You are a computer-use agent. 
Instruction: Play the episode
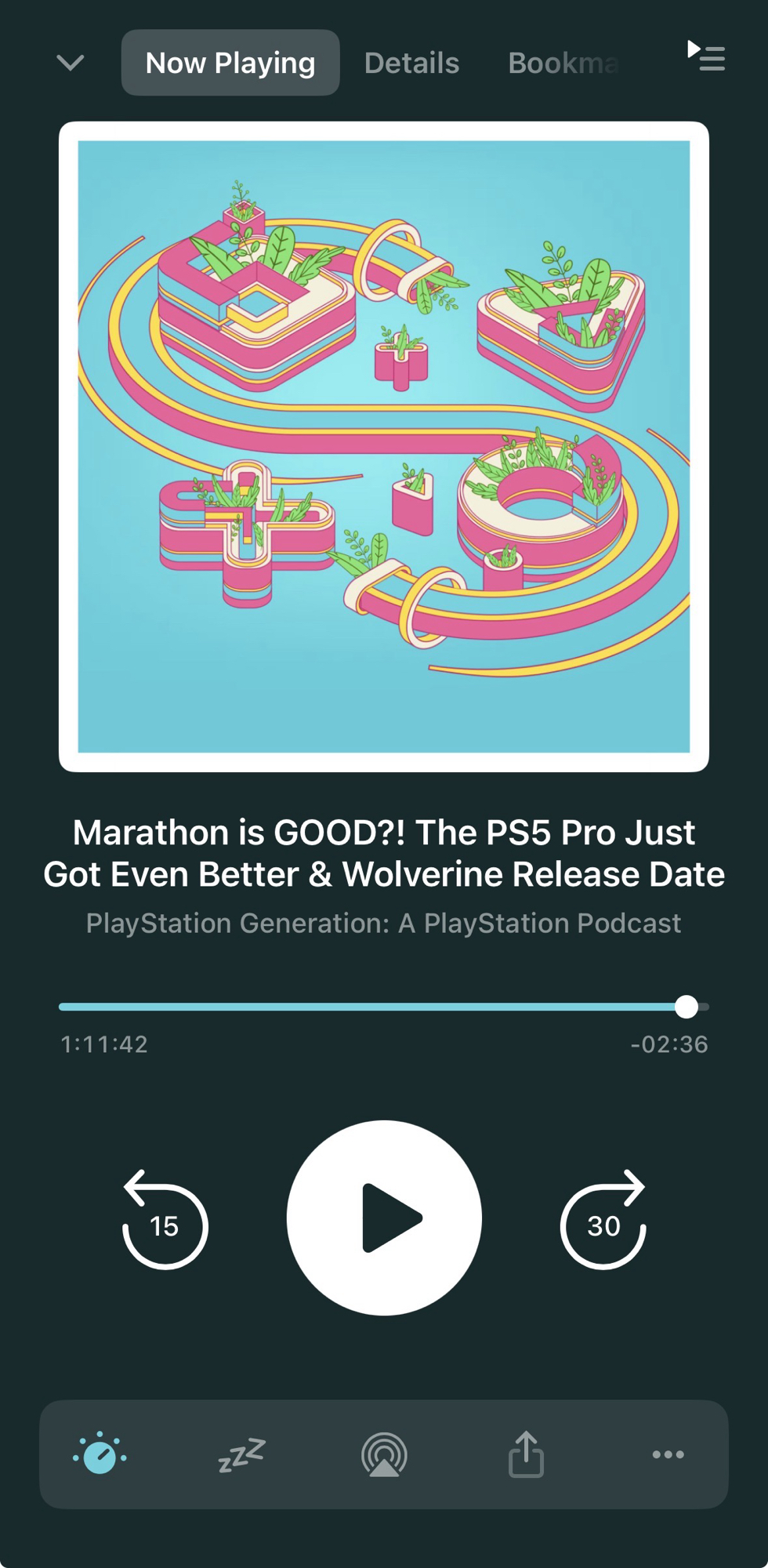tap(384, 1218)
